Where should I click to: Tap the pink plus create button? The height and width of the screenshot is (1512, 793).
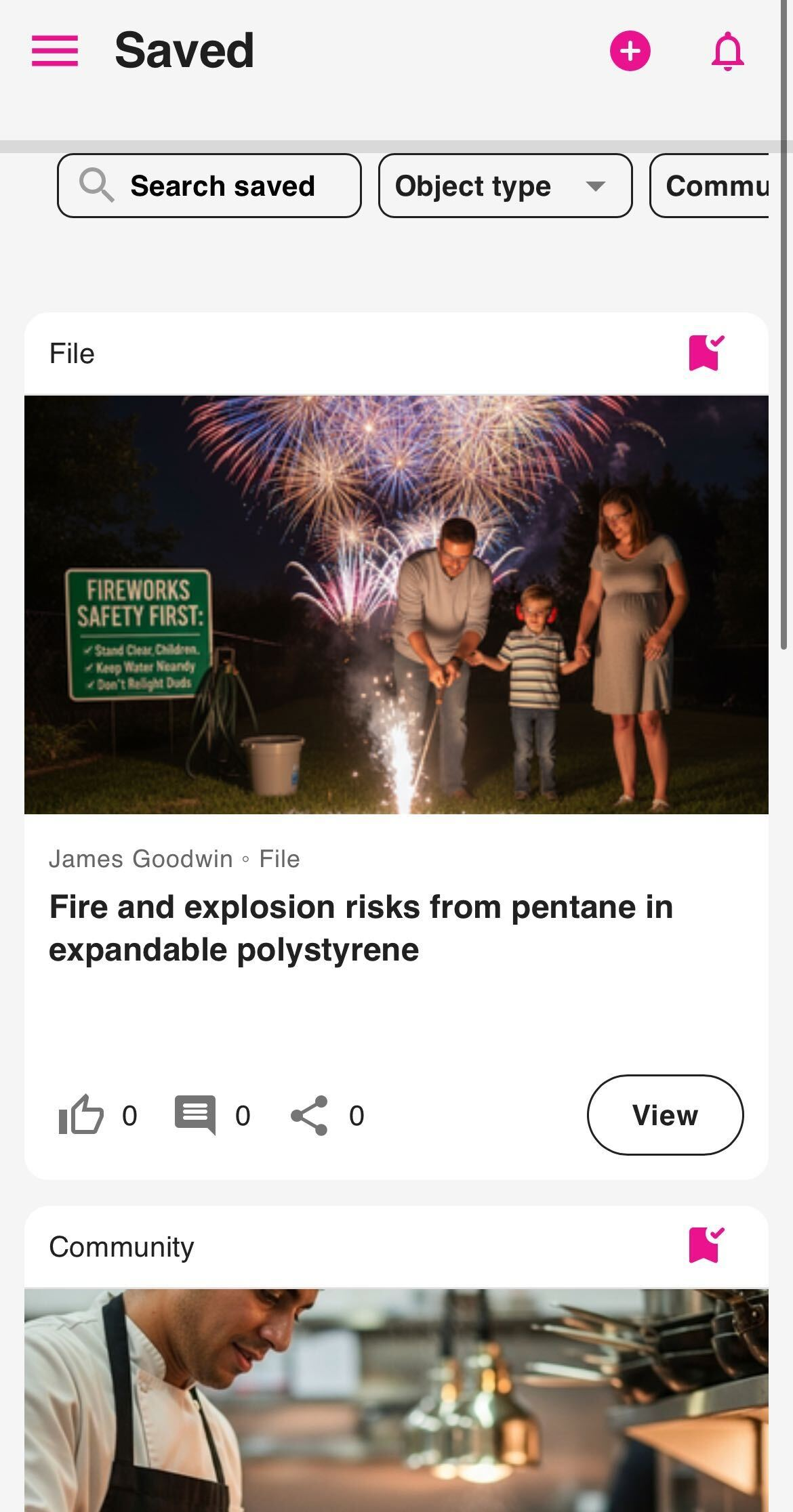pos(630,51)
